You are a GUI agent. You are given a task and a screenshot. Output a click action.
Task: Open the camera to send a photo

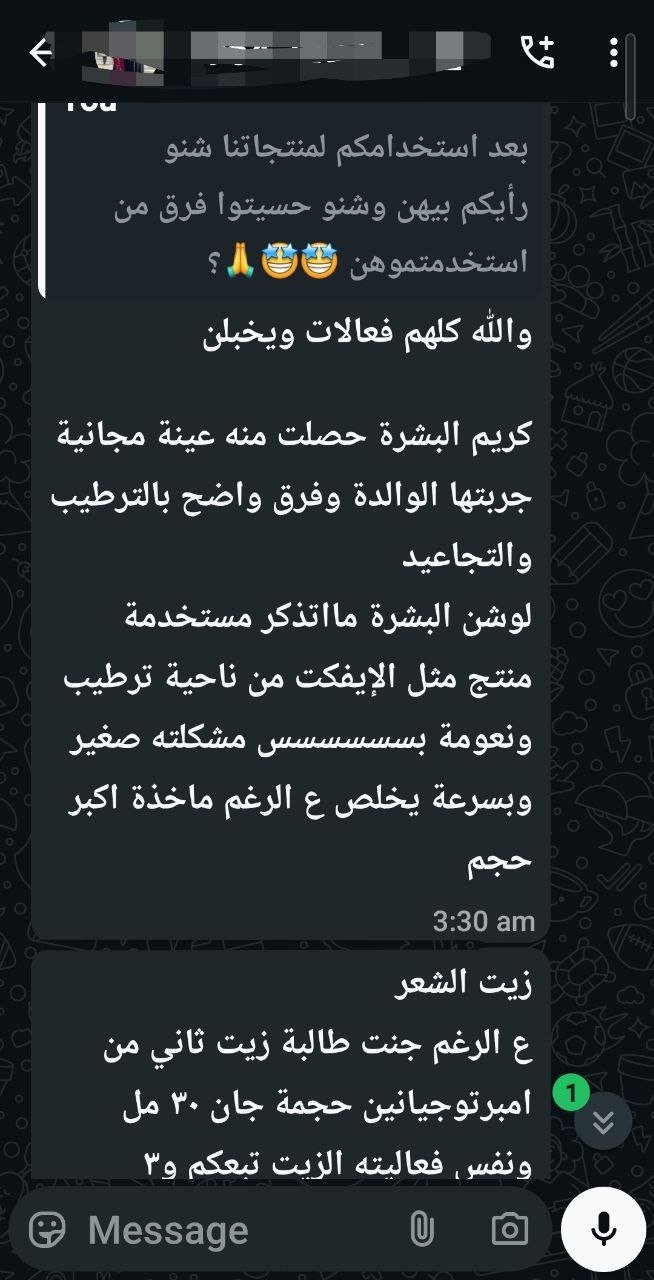pyautogui.click(x=509, y=1229)
